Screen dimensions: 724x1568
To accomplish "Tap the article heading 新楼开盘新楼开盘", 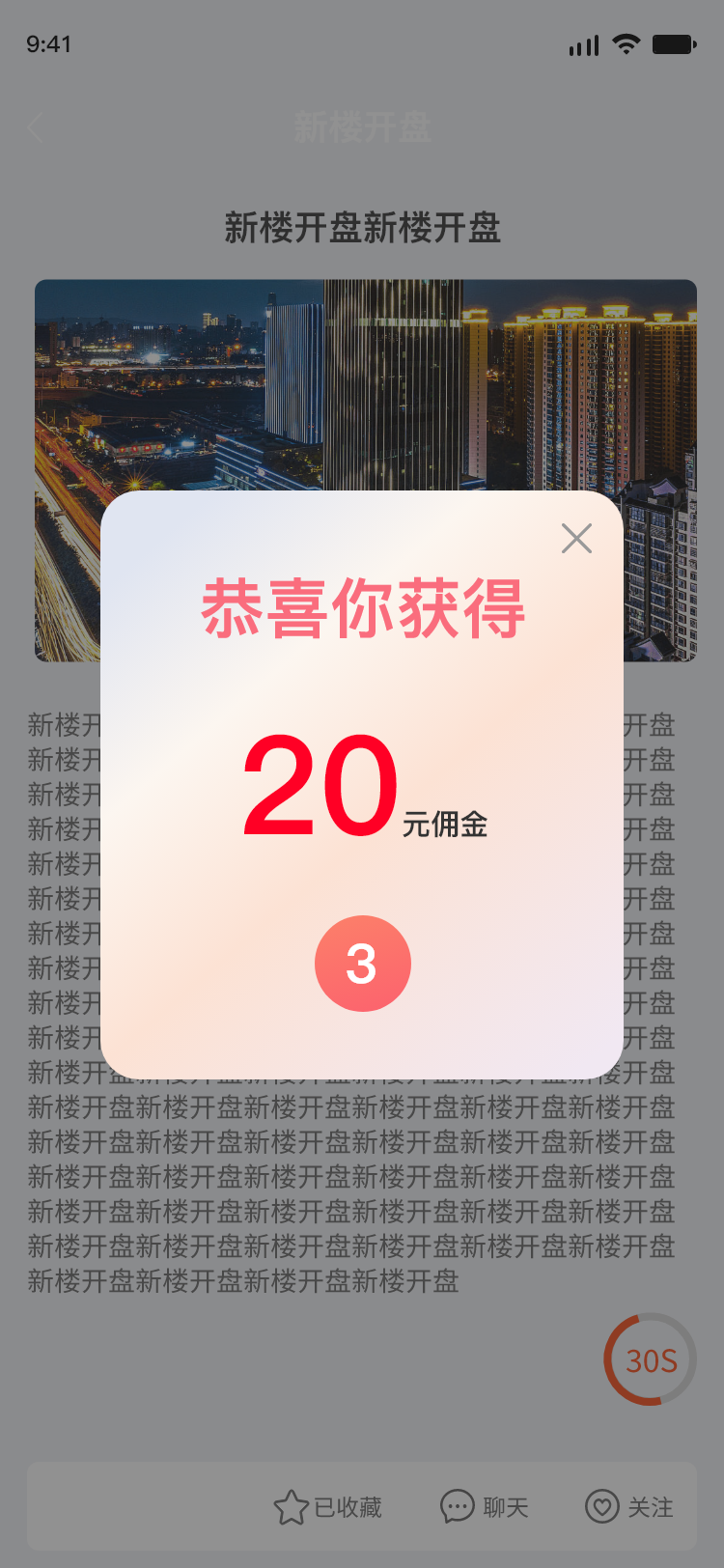I will click(365, 224).
